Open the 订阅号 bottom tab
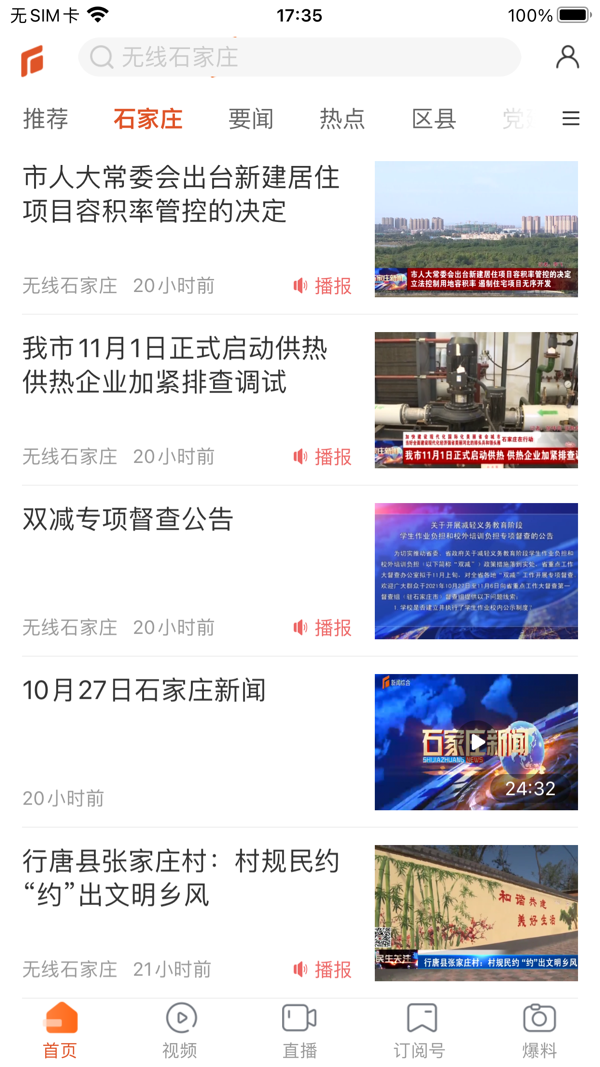 [419, 1030]
